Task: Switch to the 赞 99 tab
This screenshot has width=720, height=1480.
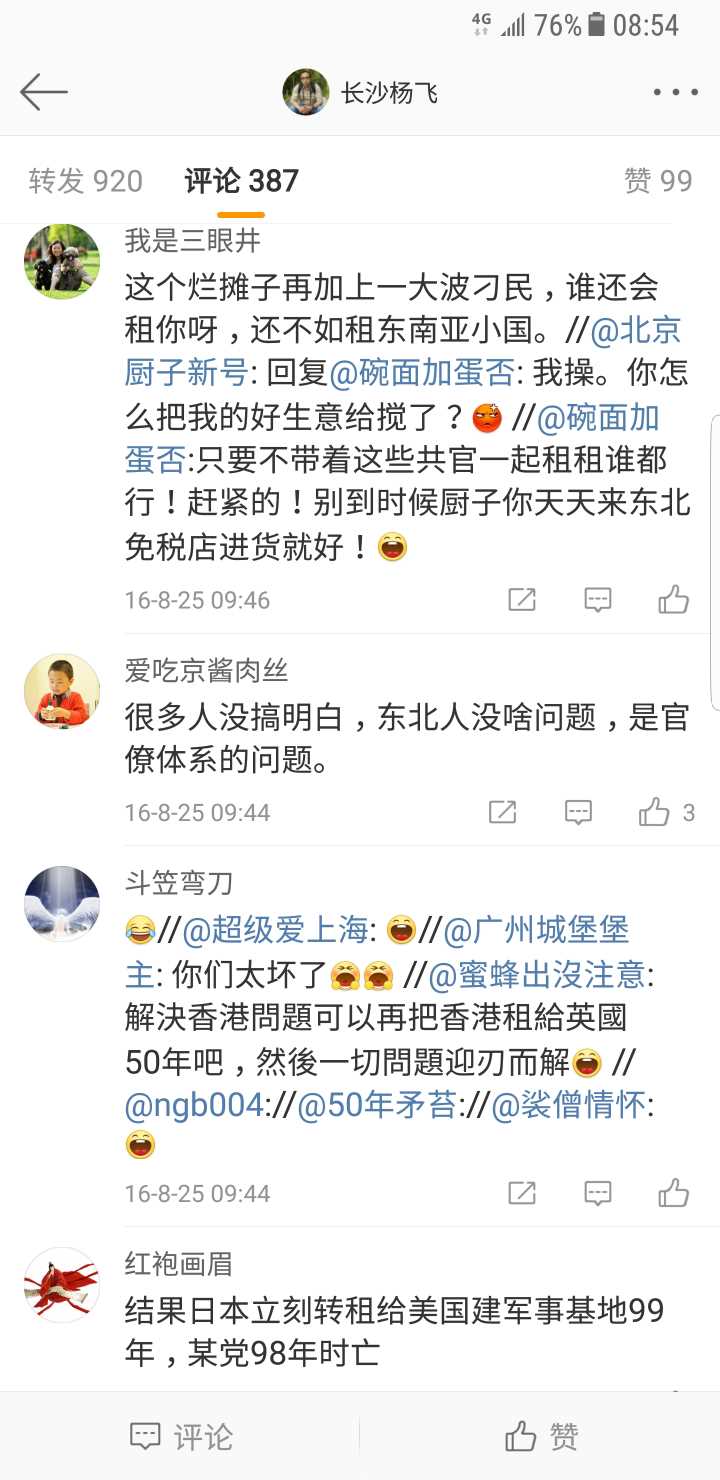Action: [657, 181]
